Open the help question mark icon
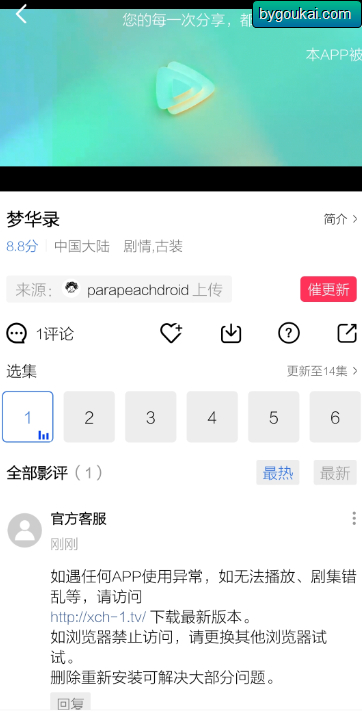Screen dimensions: 362x712 coord(289,334)
